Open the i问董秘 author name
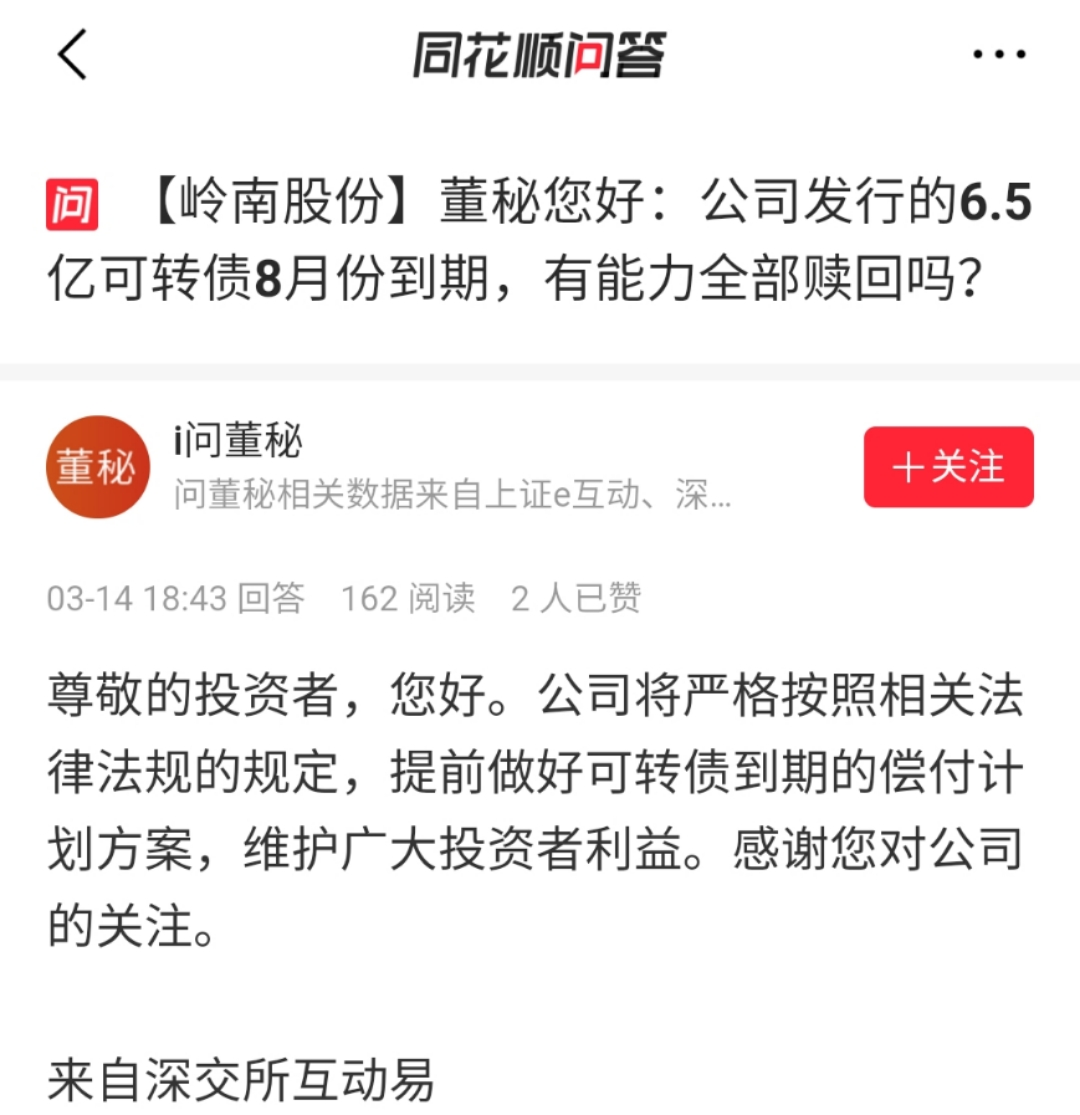Viewport: 1080px width, 1115px height. [x=237, y=441]
